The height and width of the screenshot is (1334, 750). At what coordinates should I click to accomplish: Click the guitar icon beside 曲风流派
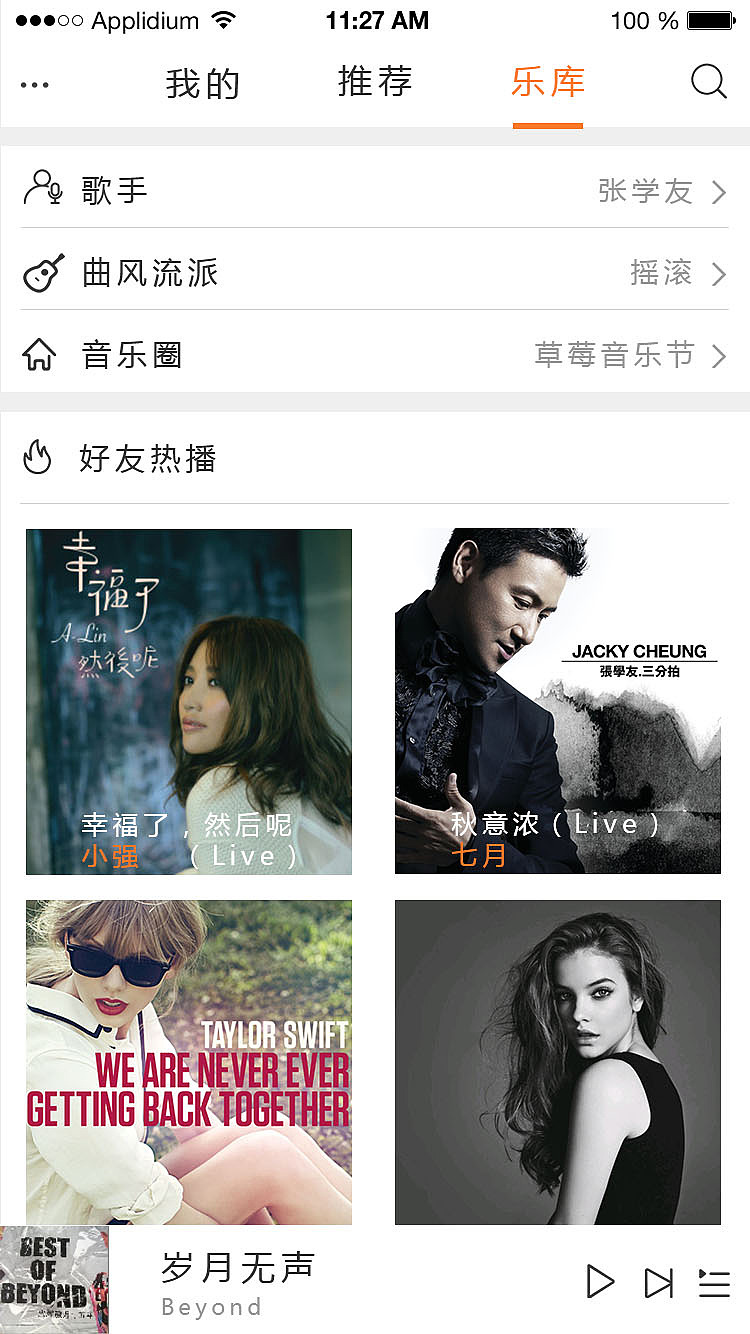tap(38, 273)
